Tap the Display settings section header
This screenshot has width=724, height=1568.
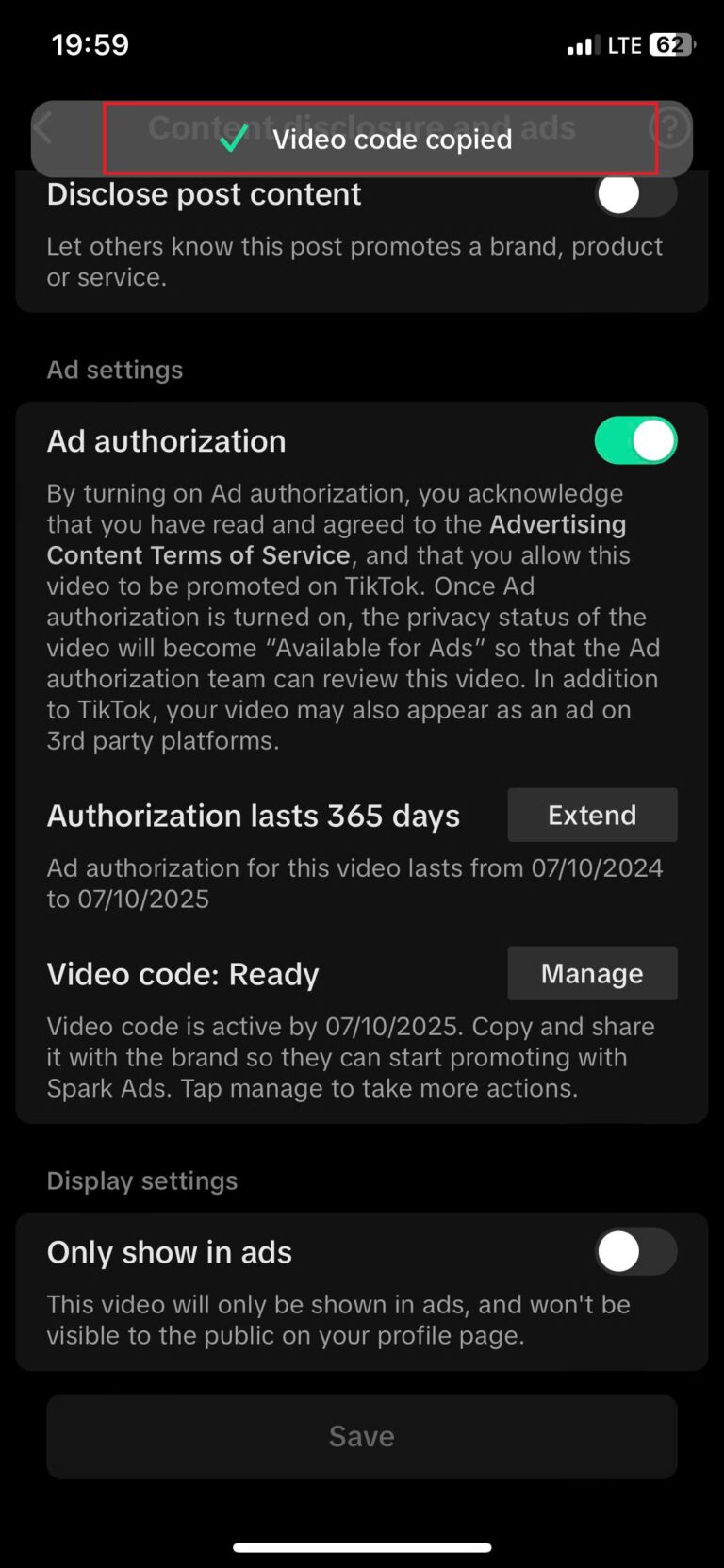141,1180
